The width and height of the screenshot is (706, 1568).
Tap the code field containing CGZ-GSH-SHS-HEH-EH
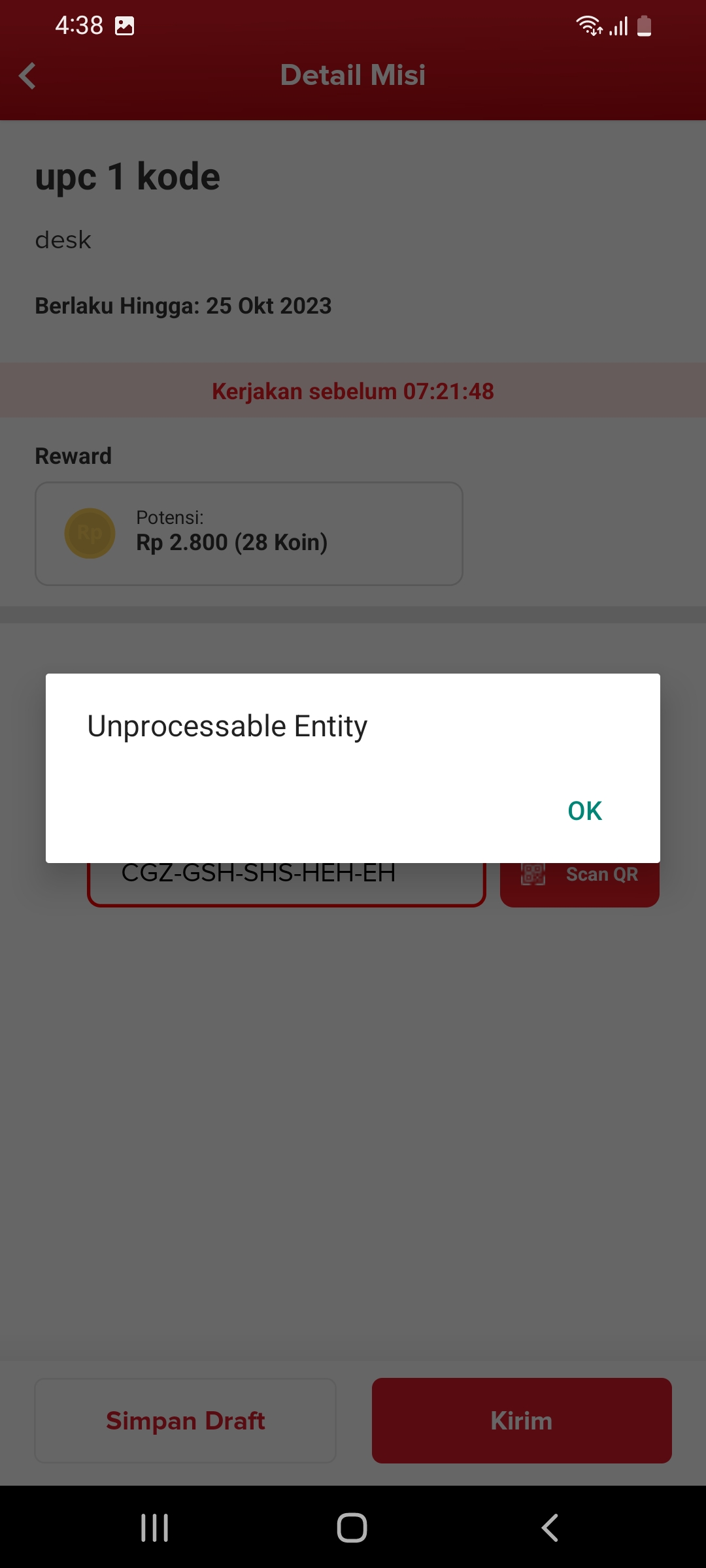pos(286,883)
